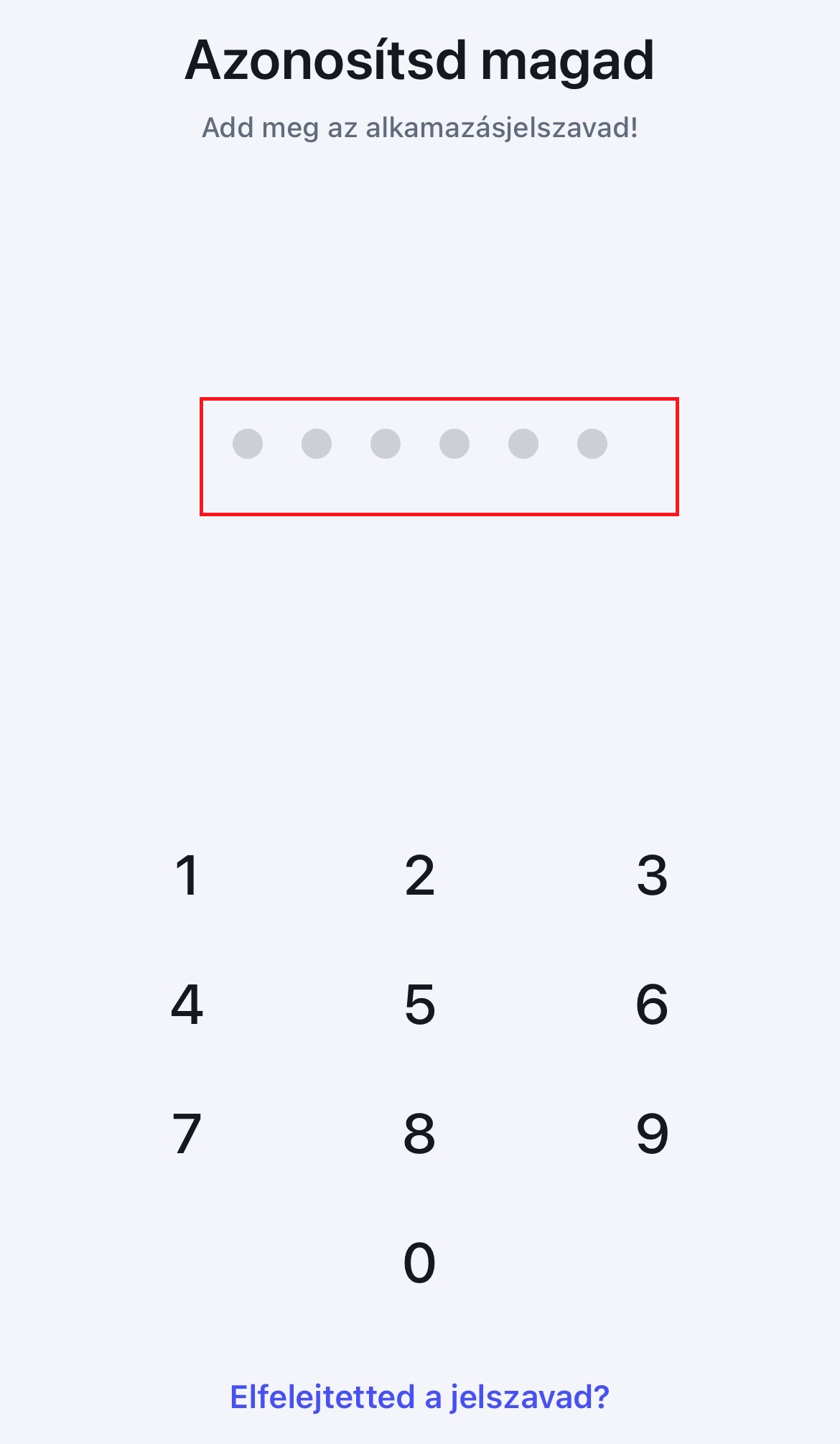Select the 4 key

tap(187, 1004)
